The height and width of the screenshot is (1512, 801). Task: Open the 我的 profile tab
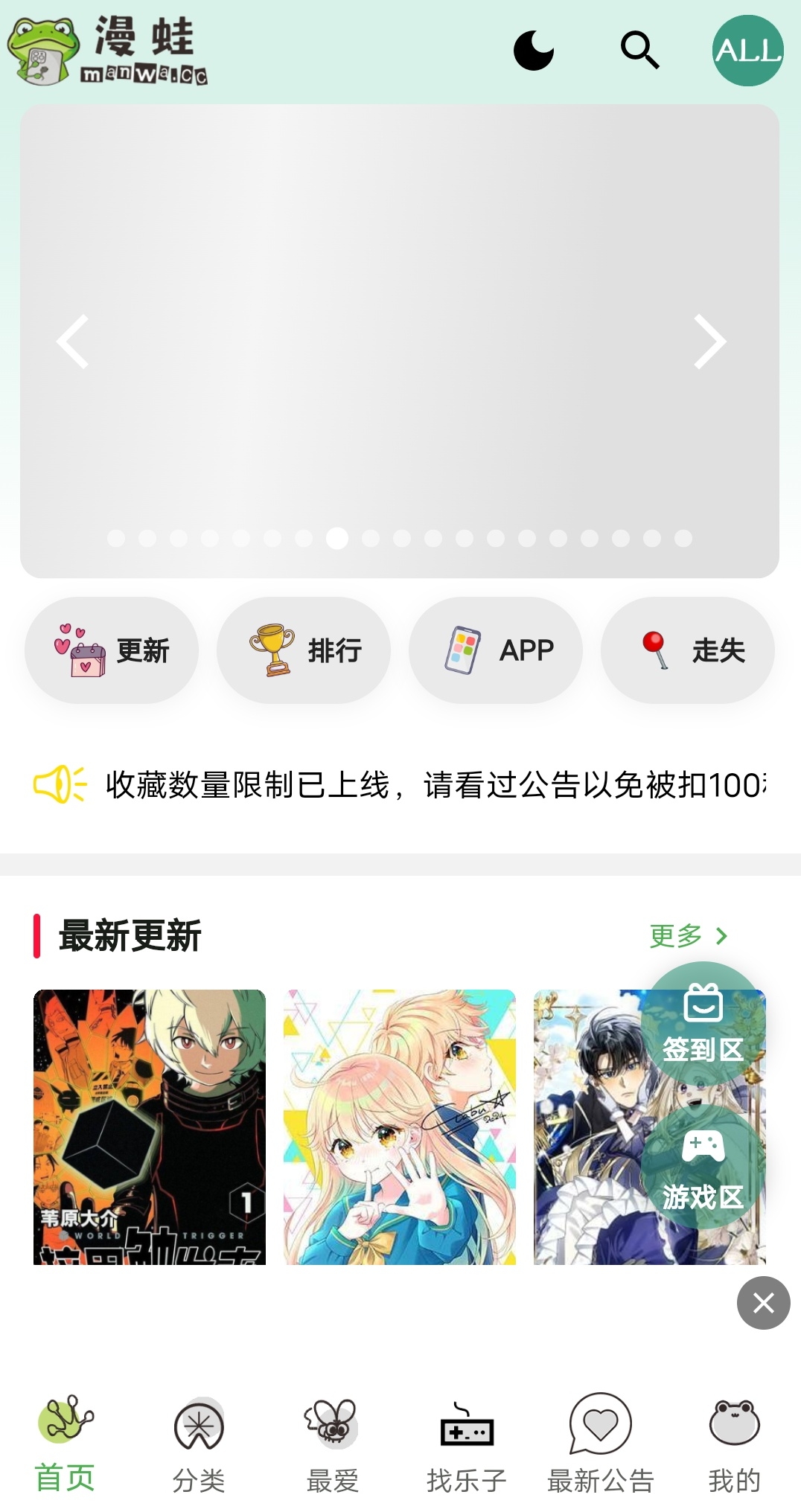tap(735, 1445)
